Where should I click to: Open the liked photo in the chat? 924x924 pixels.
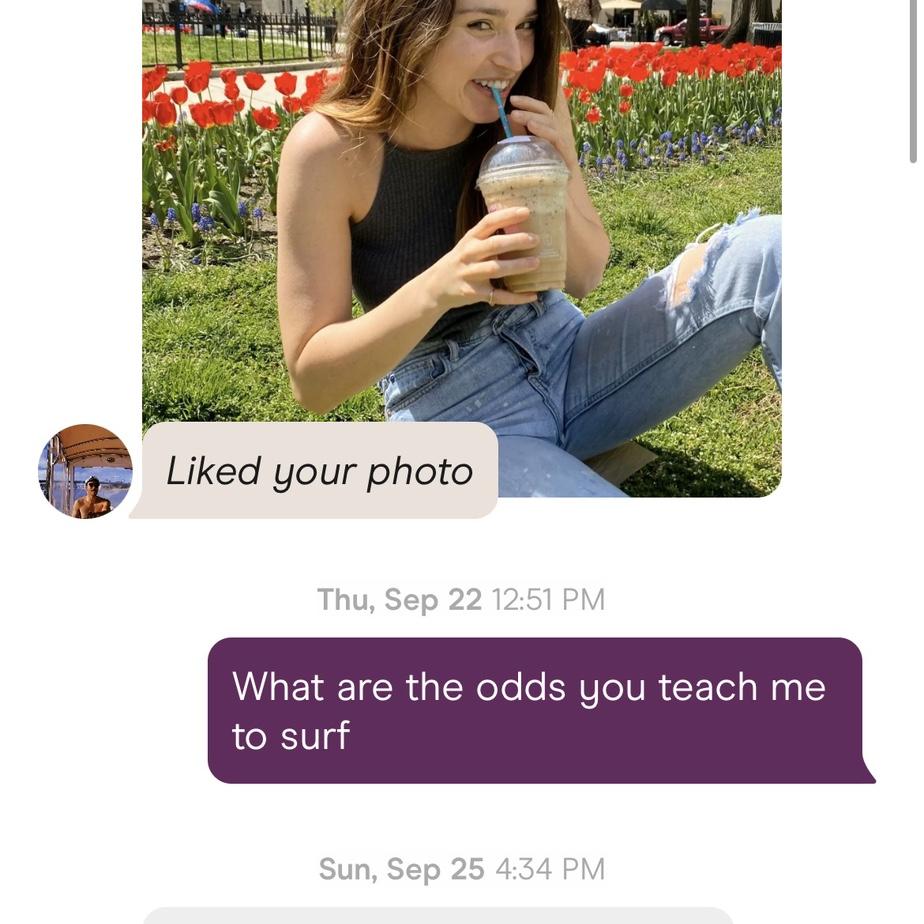click(461, 220)
